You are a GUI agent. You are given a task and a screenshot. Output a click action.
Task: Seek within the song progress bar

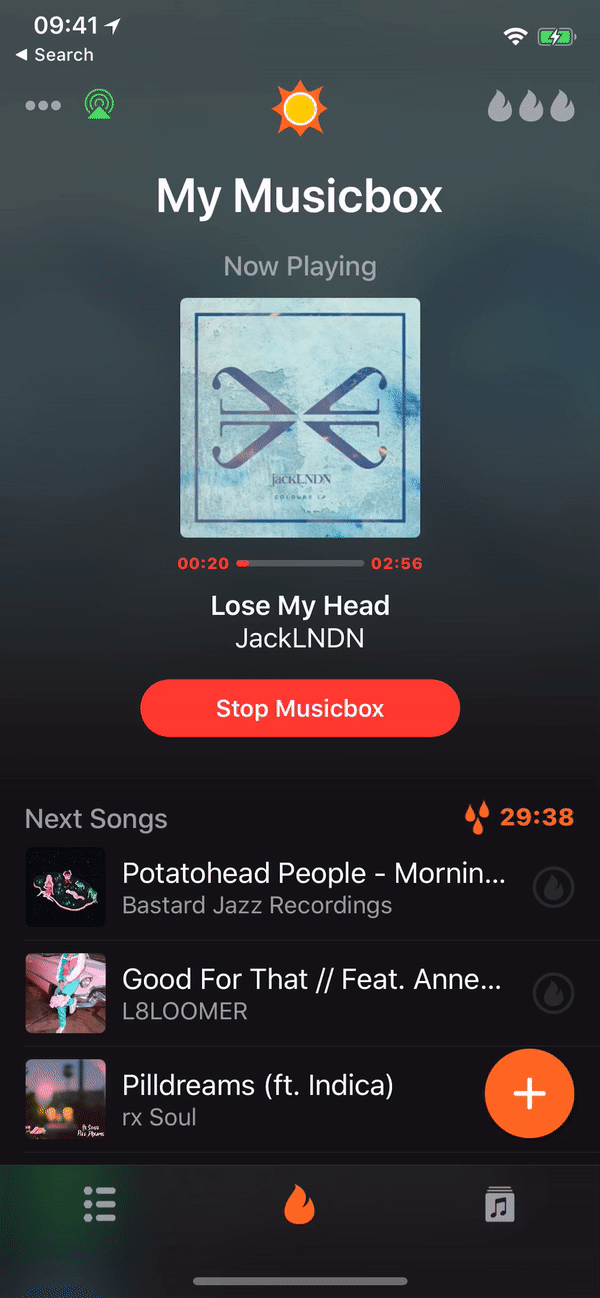pyautogui.click(x=300, y=564)
